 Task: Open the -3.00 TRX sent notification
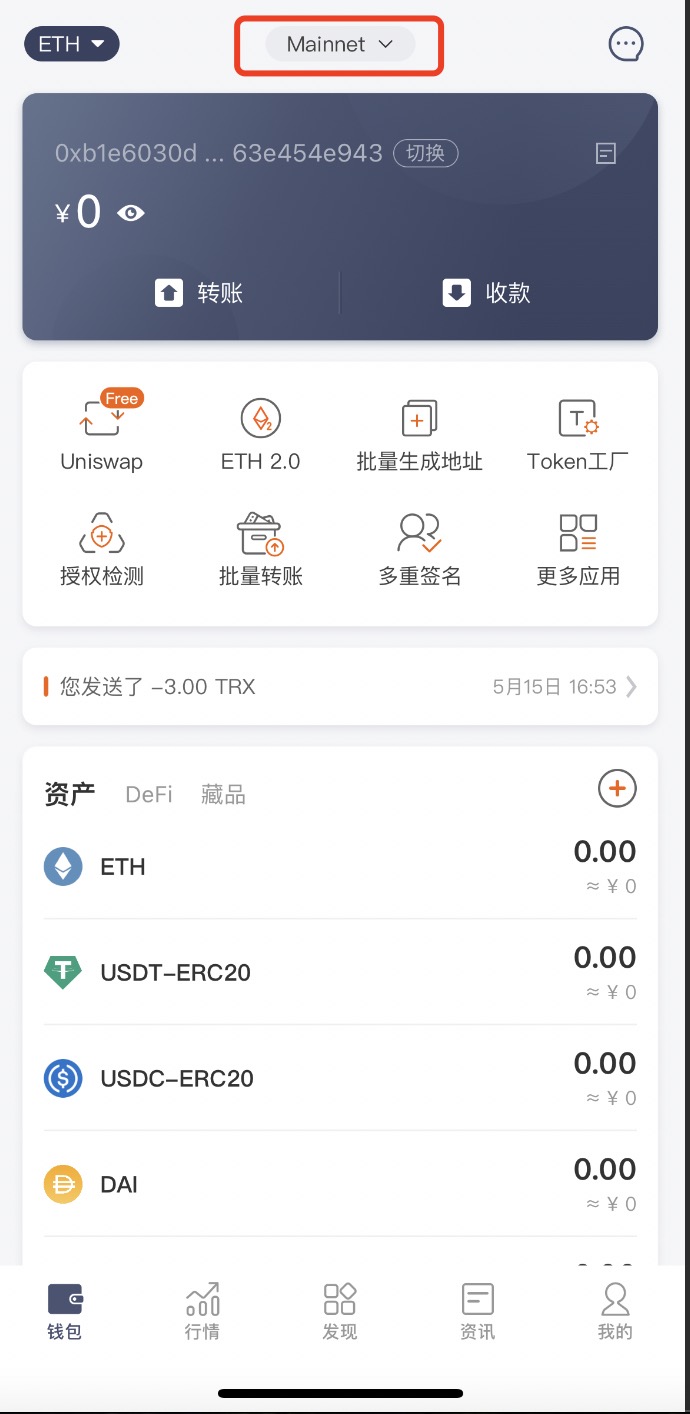click(x=340, y=686)
